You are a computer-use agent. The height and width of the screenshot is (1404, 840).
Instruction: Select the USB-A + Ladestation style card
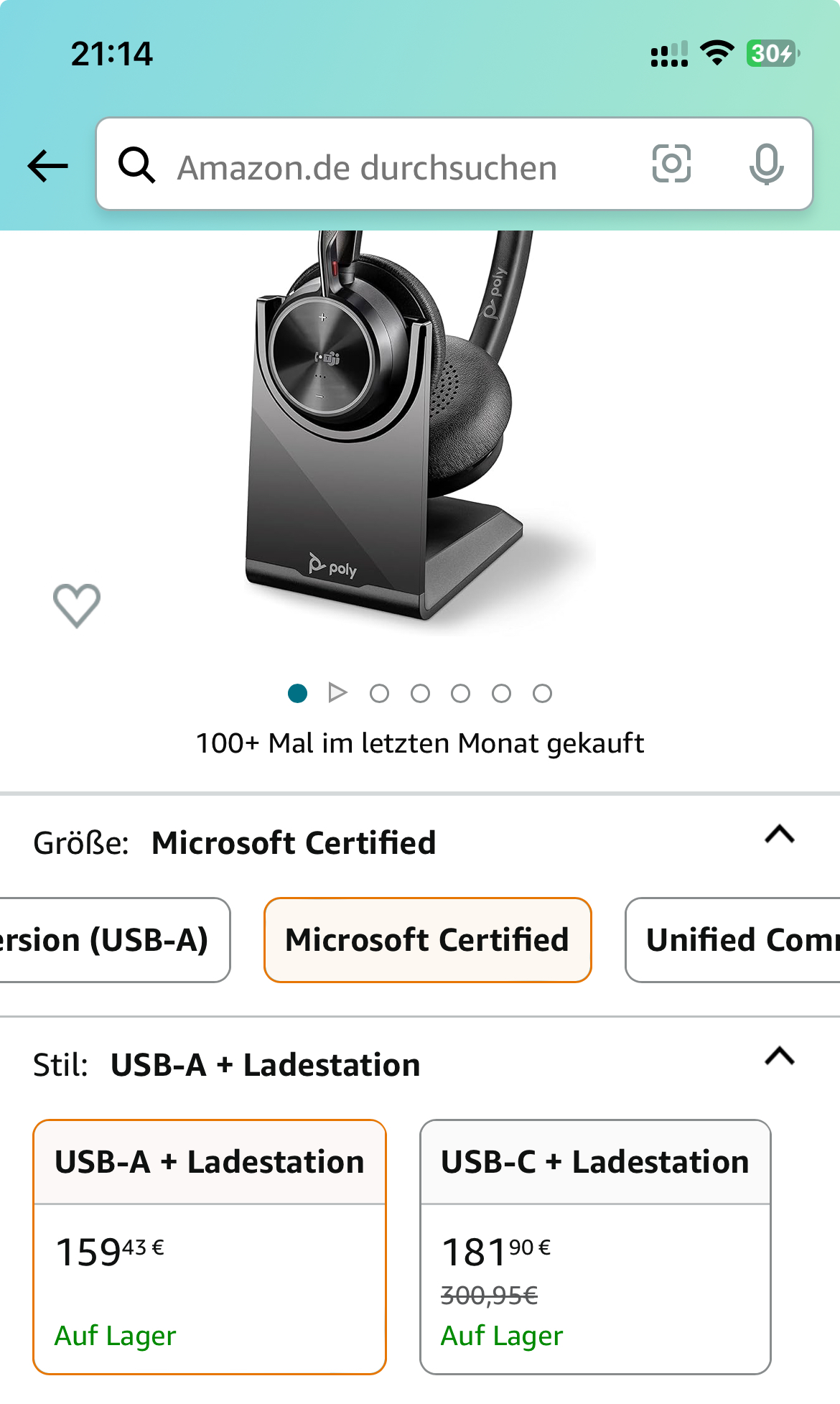point(210,1246)
